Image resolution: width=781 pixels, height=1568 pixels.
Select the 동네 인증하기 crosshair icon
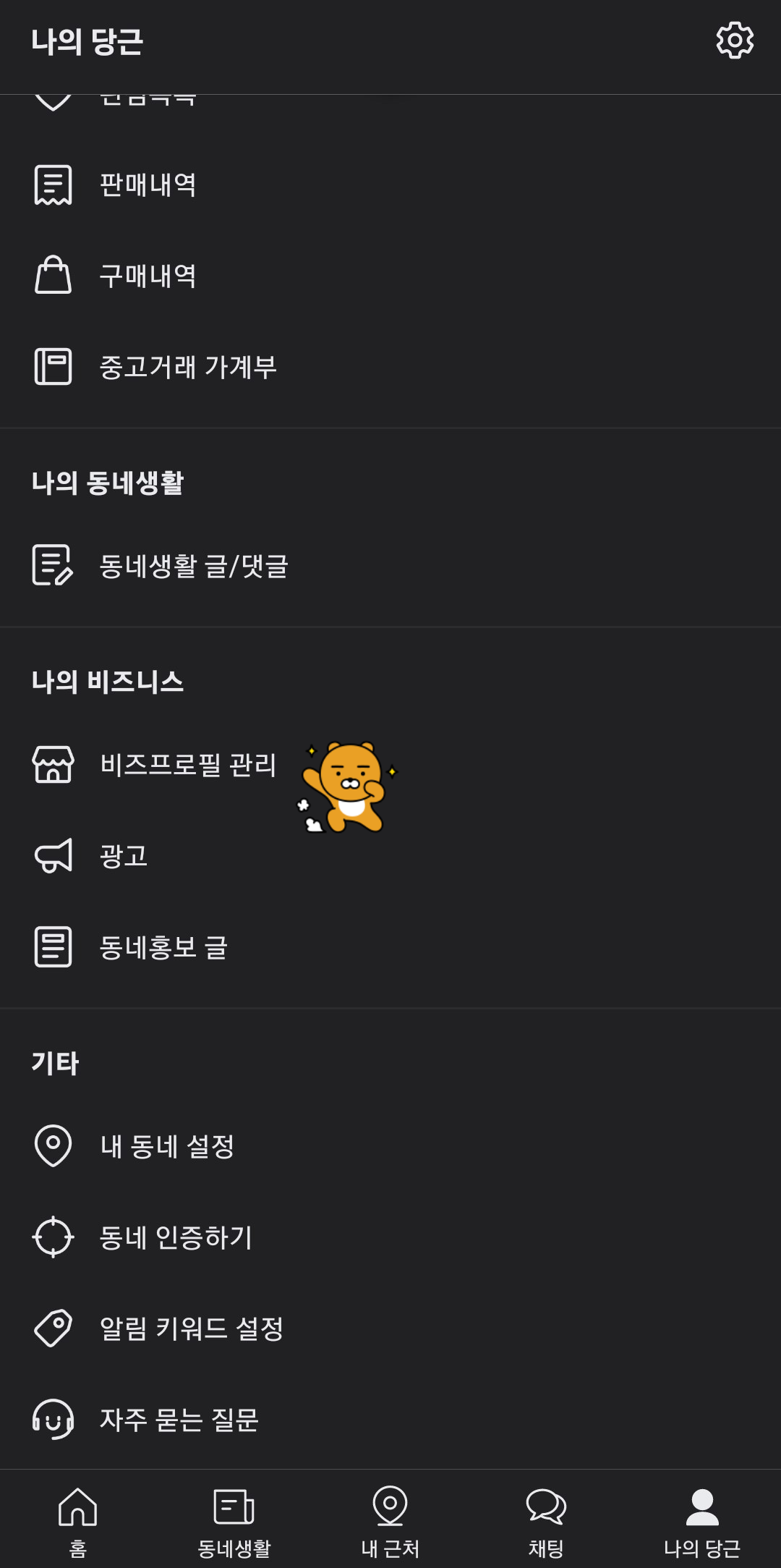point(52,1237)
